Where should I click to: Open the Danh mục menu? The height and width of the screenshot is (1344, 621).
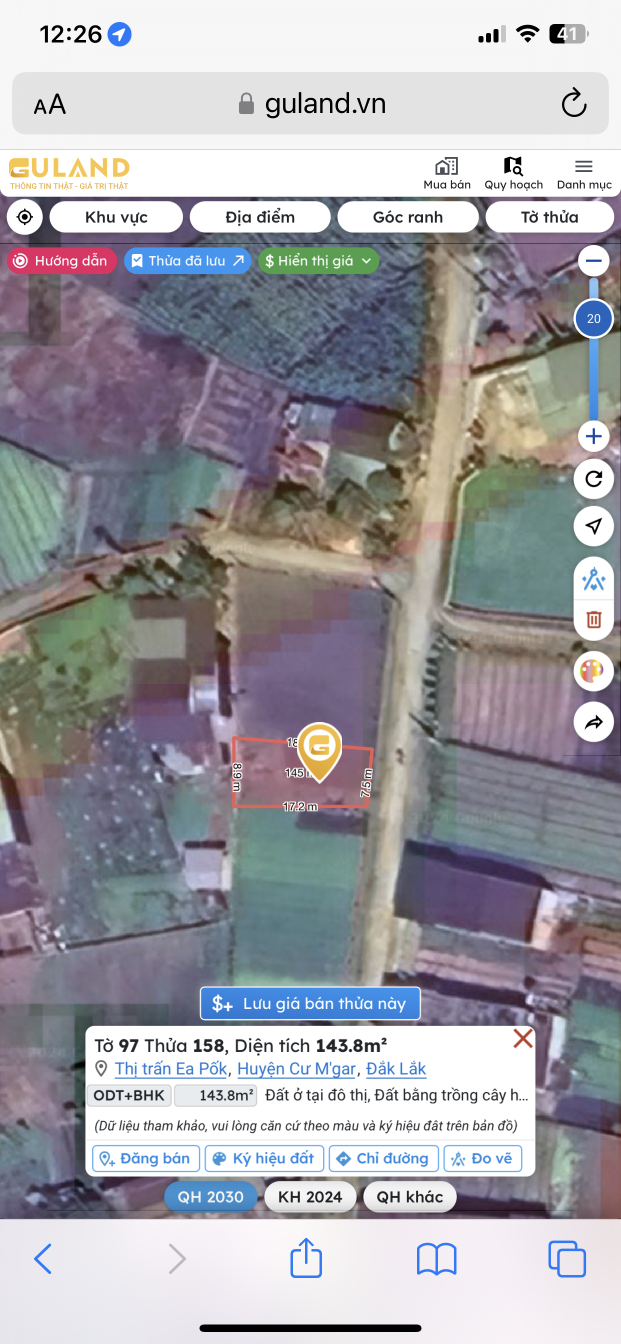(584, 173)
